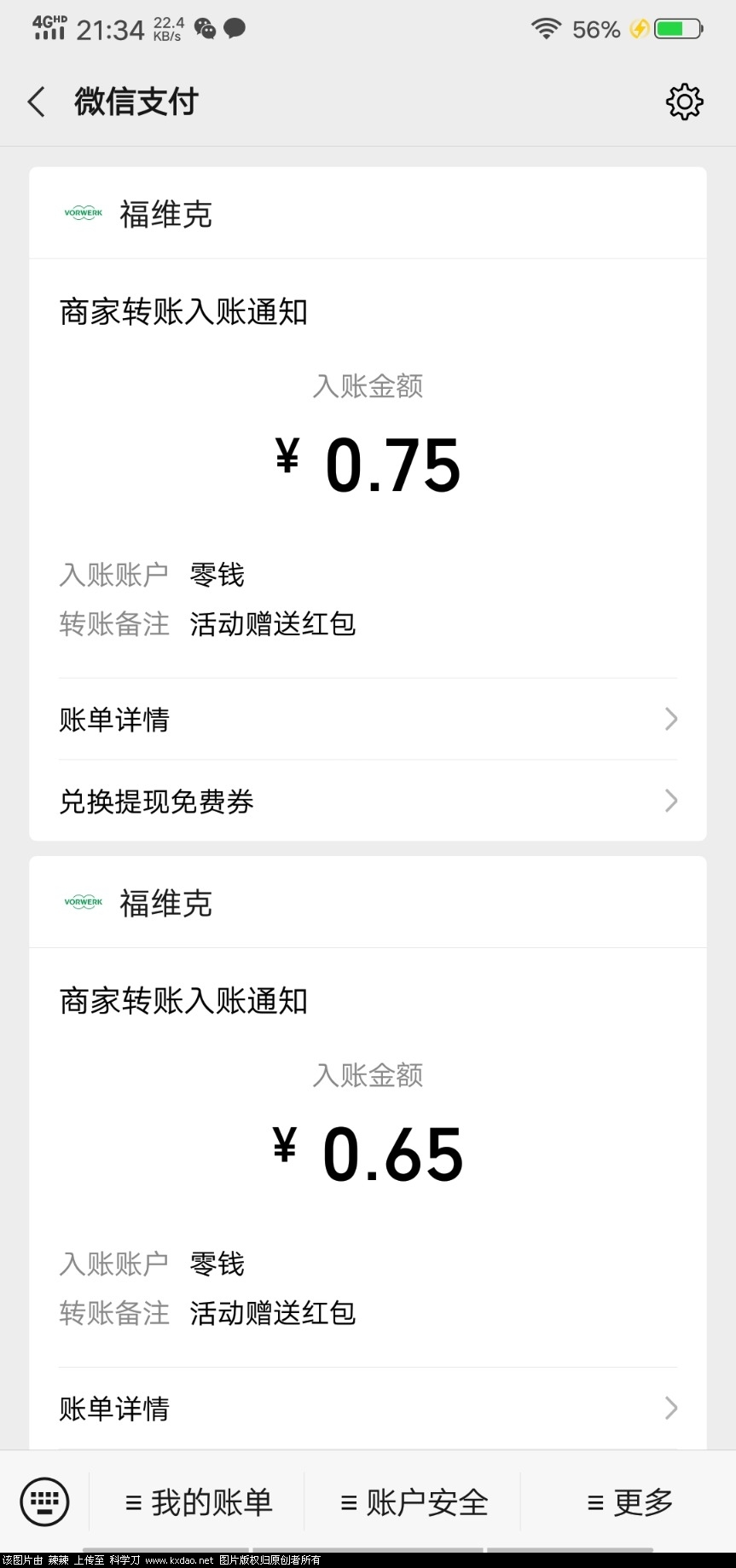Open the settings gear icon
Image resolution: width=736 pixels, height=1568 pixels.
(684, 102)
